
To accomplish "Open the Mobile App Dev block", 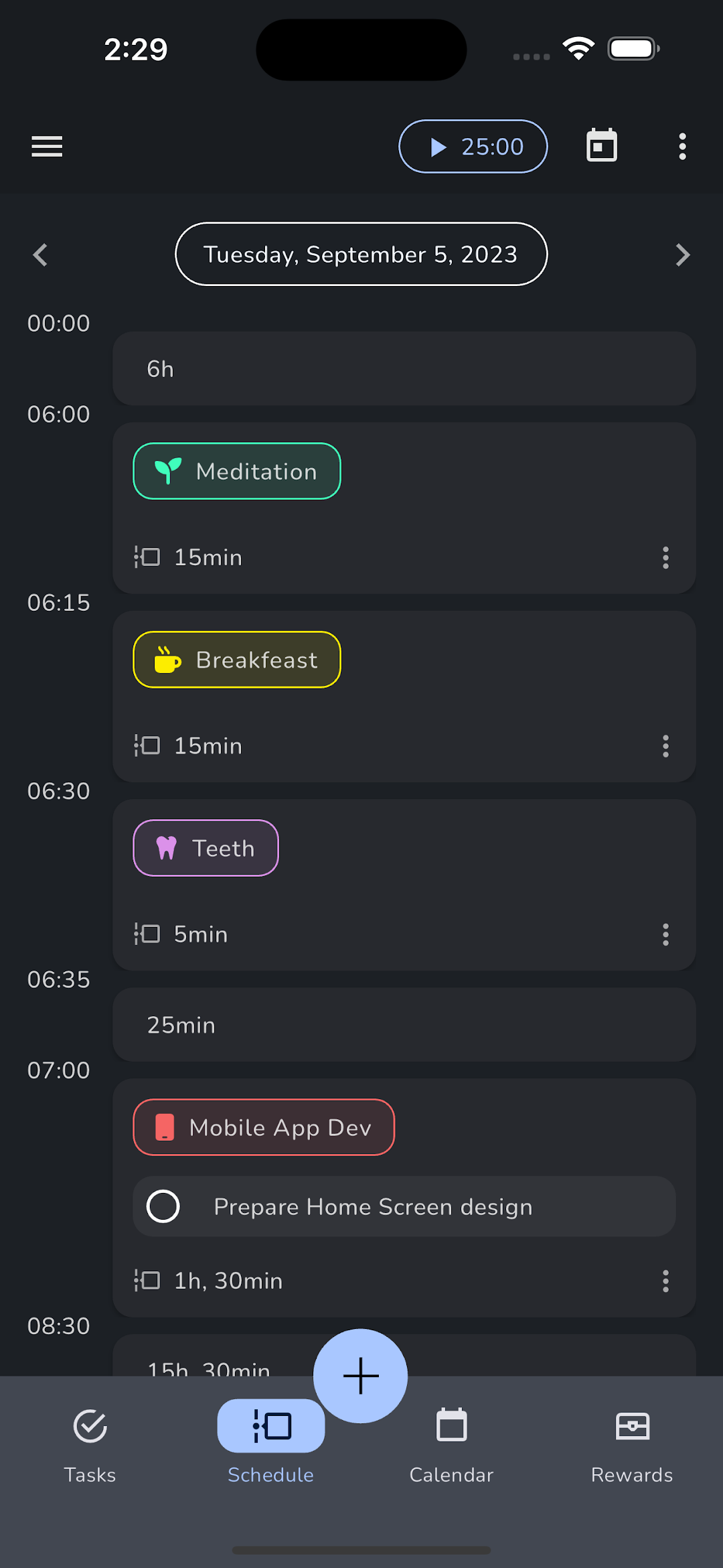I will click(x=264, y=1127).
